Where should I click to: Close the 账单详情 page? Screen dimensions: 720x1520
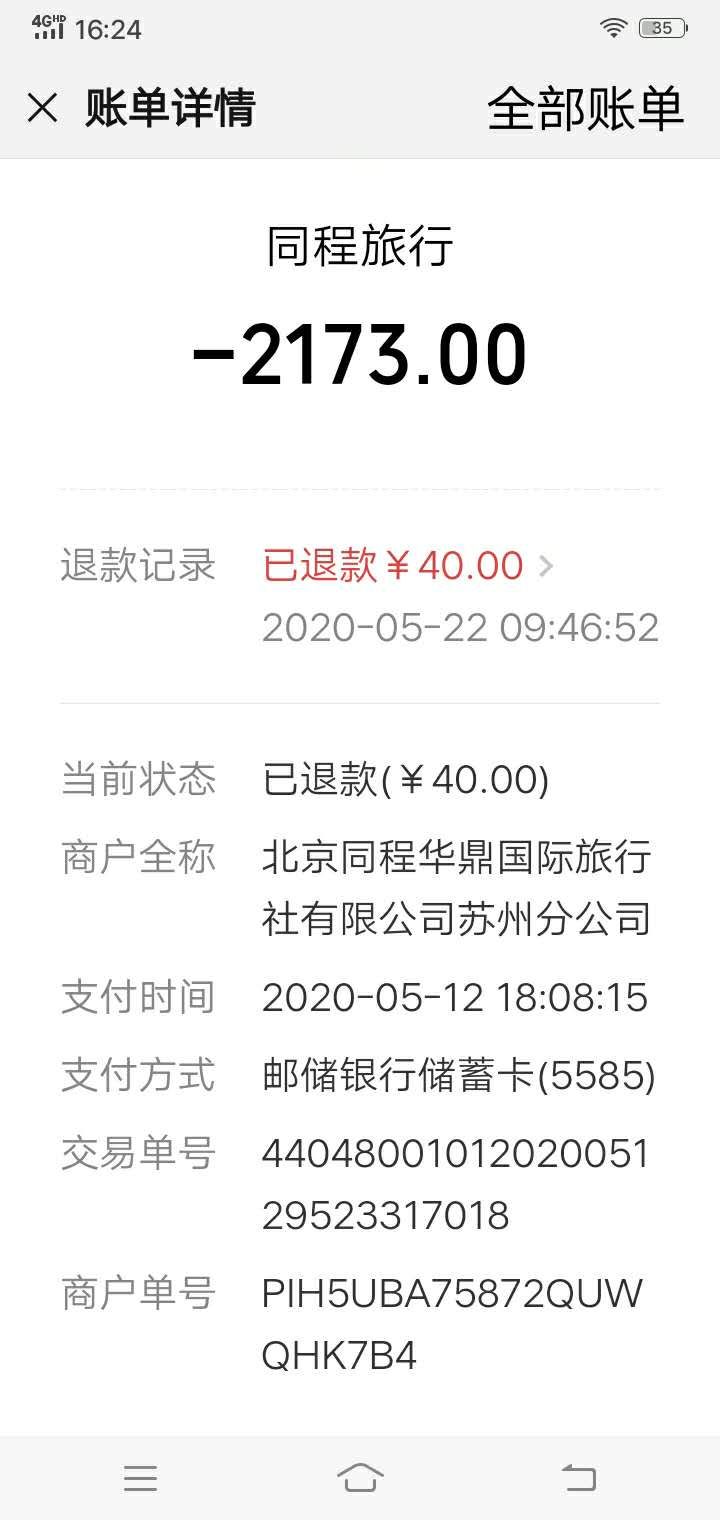[42, 108]
